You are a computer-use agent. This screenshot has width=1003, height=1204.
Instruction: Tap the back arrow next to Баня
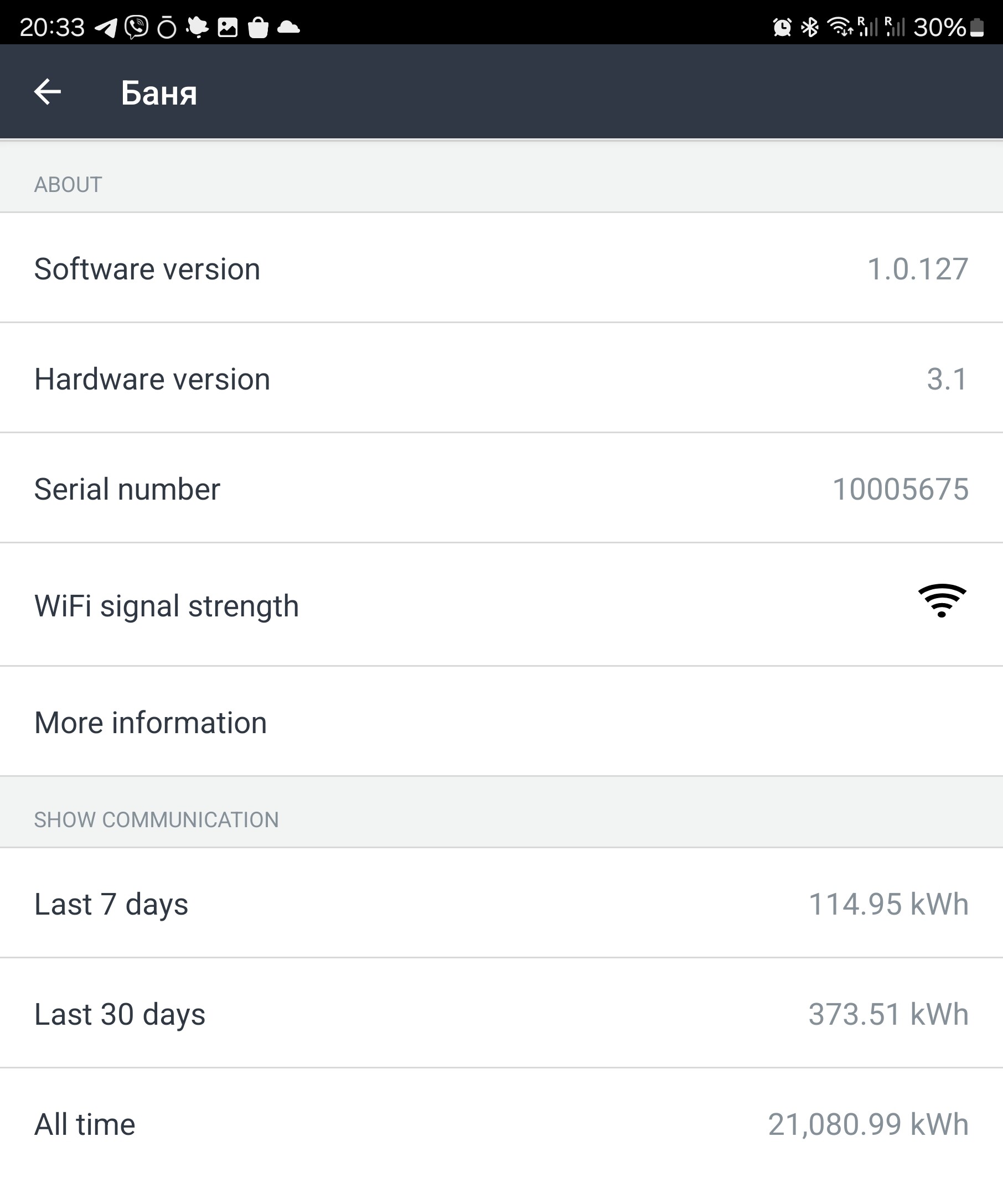48,92
